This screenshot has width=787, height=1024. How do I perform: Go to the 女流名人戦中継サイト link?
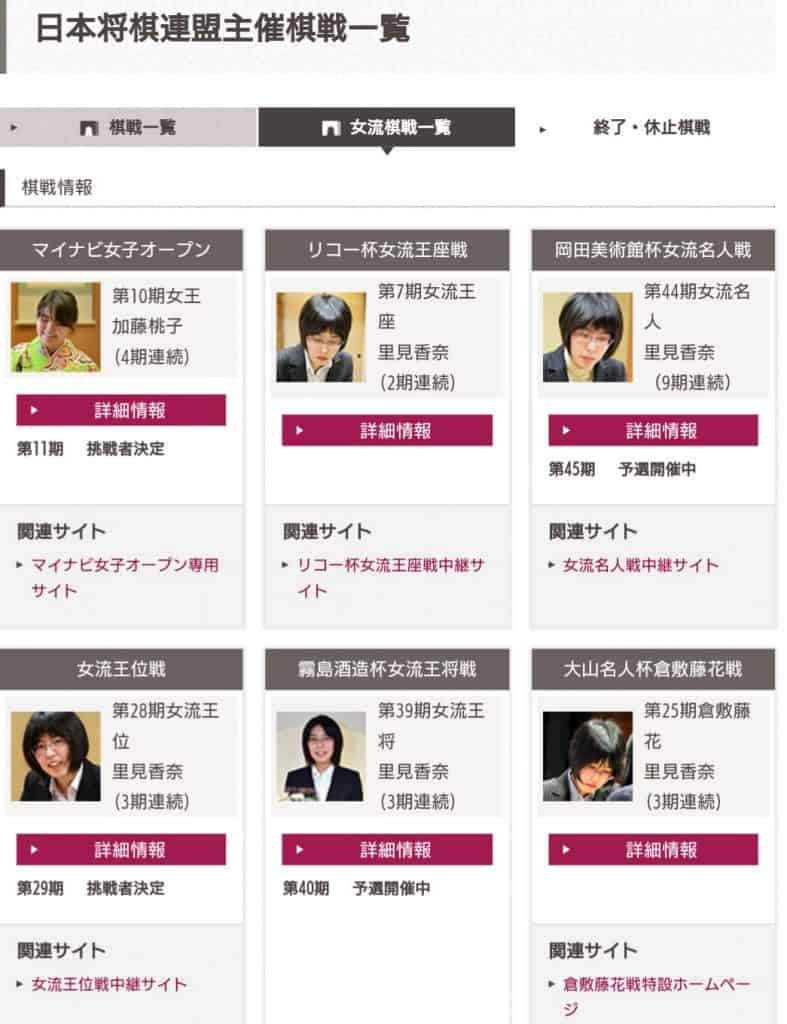click(640, 565)
